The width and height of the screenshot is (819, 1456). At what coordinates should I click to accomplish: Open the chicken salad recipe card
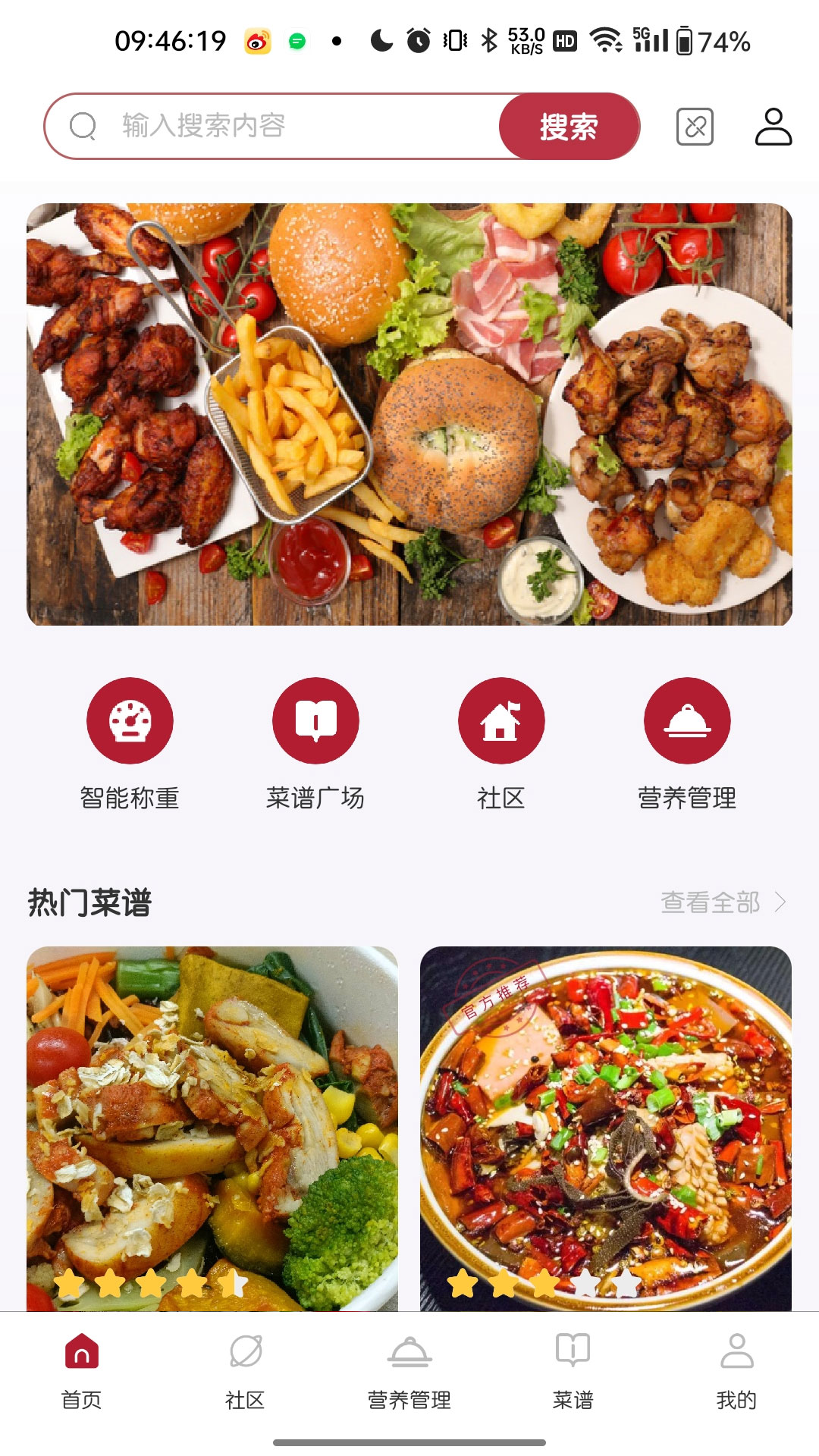pyautogui.click(x=212, y=1128)
